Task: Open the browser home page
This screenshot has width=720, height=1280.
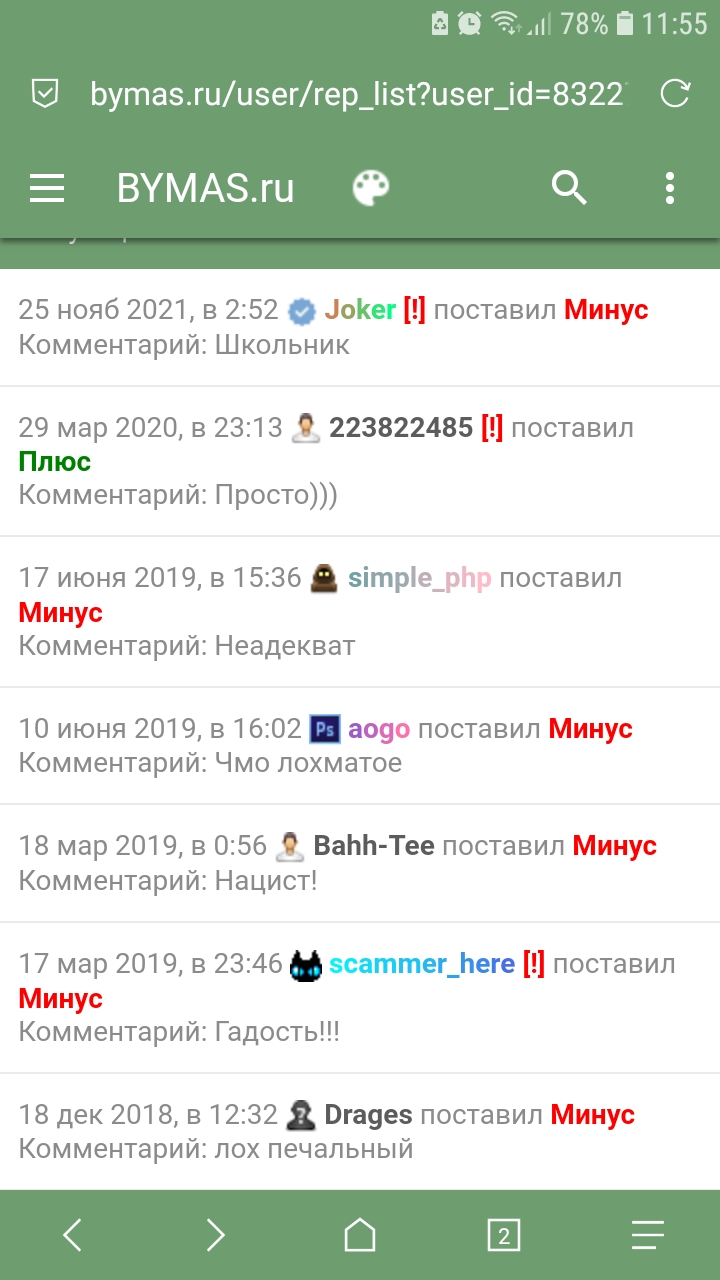Action: click(360, 1236)
